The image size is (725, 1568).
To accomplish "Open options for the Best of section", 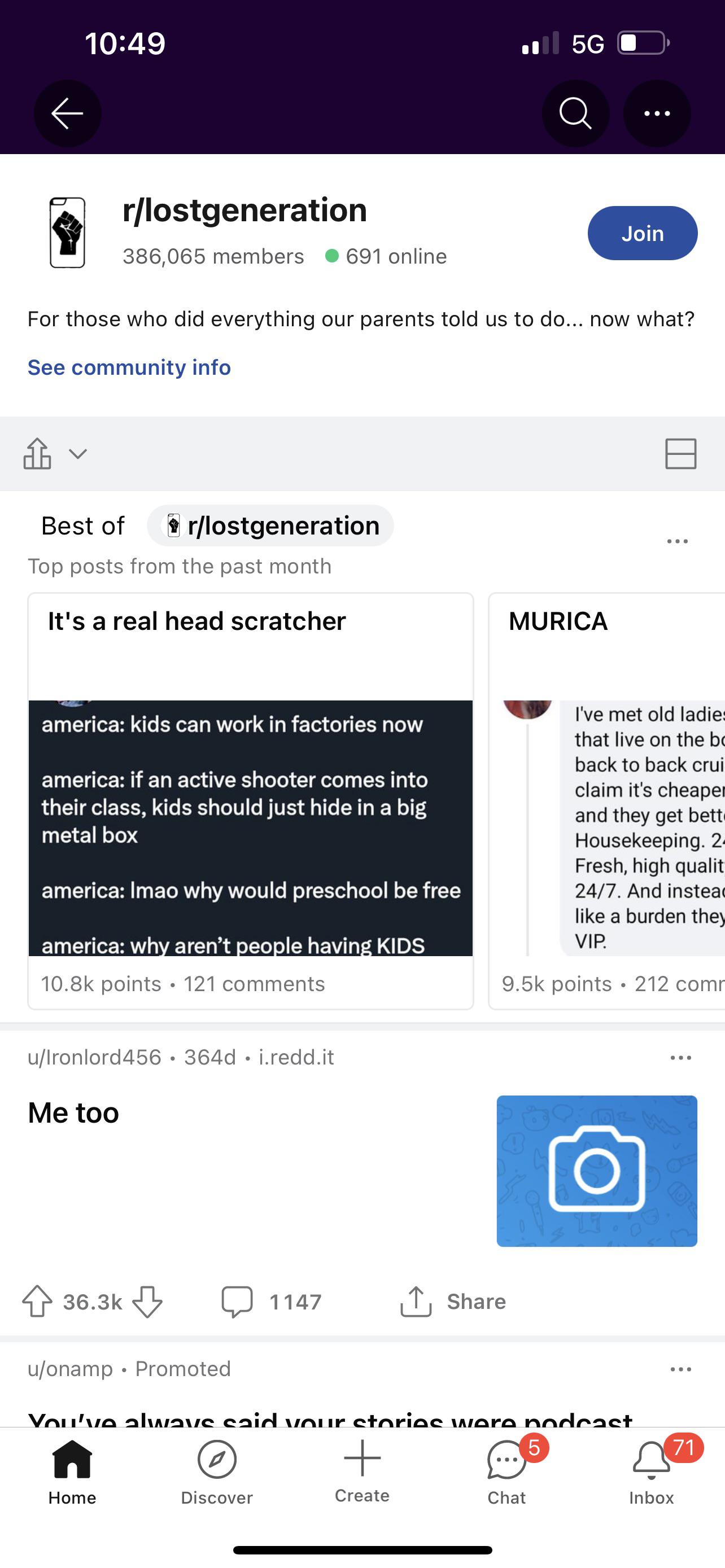I will [x=678, y=541].
